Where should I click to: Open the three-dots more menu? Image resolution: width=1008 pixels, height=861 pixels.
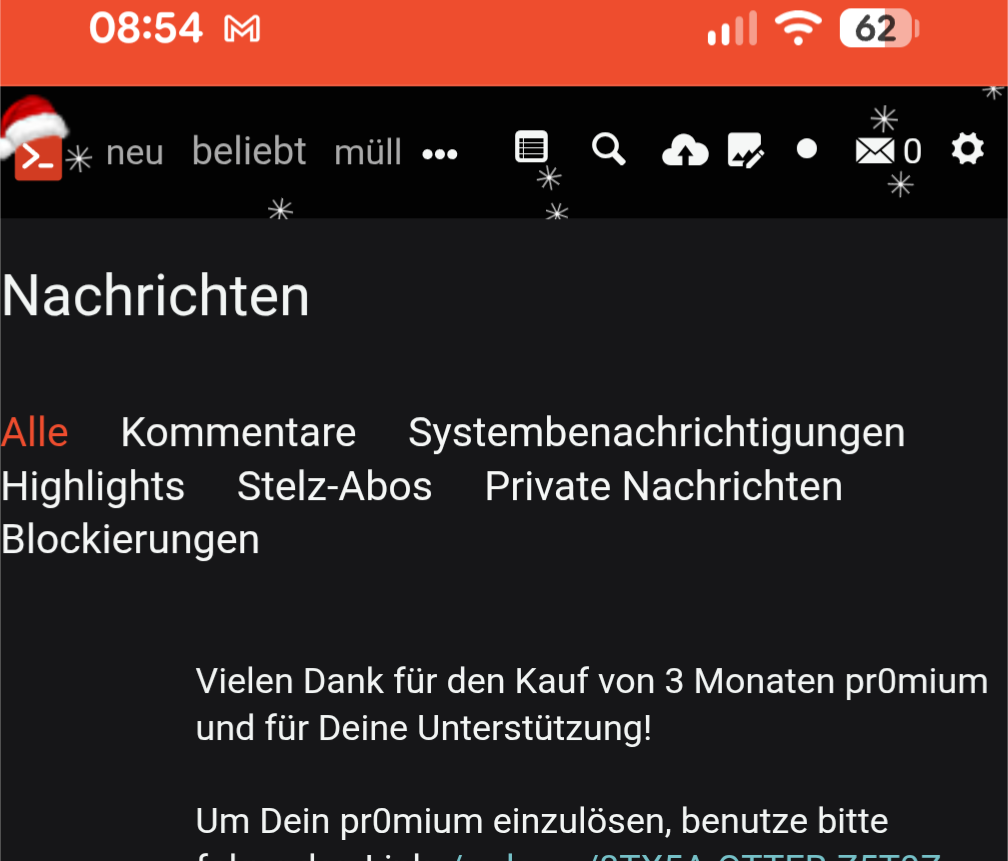coord(440,154)
